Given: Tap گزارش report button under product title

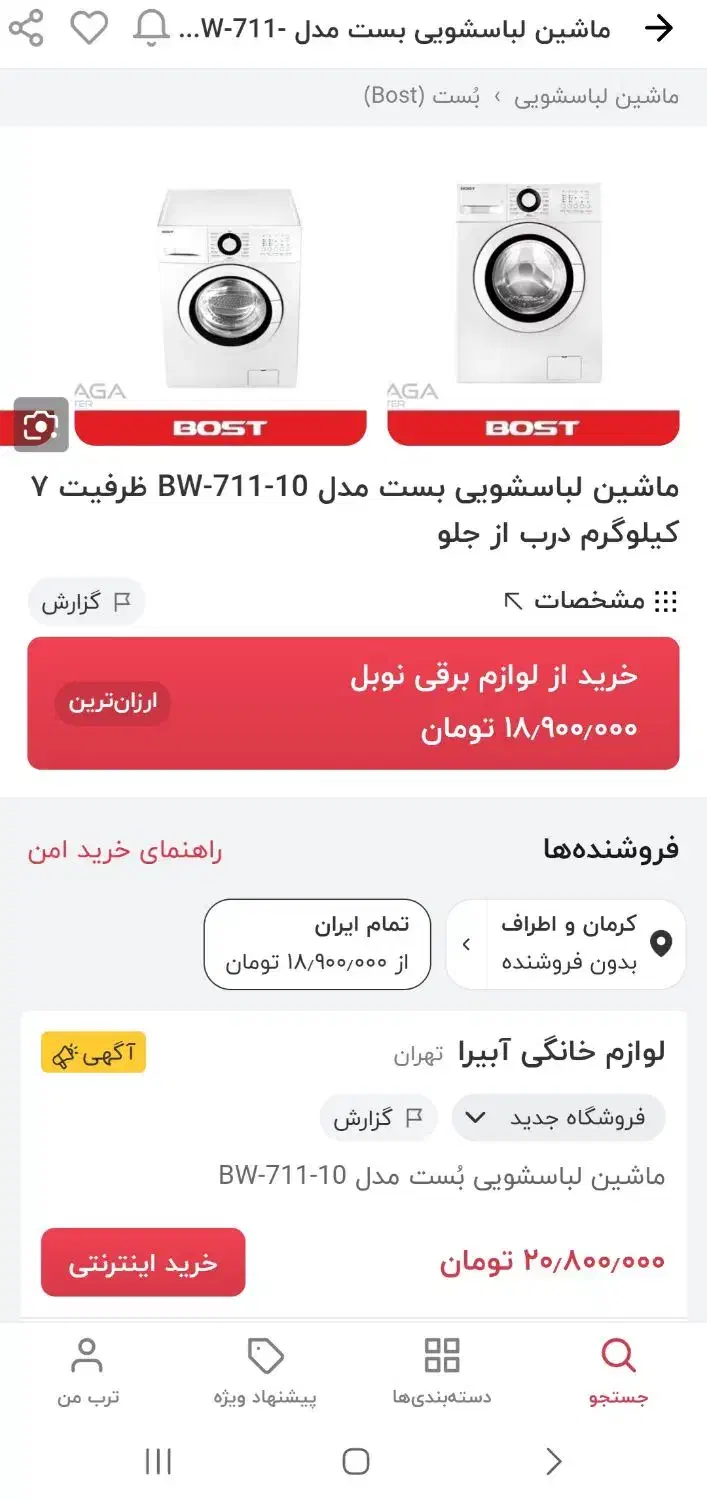Looking at the screenshot, I should (86, 602).
